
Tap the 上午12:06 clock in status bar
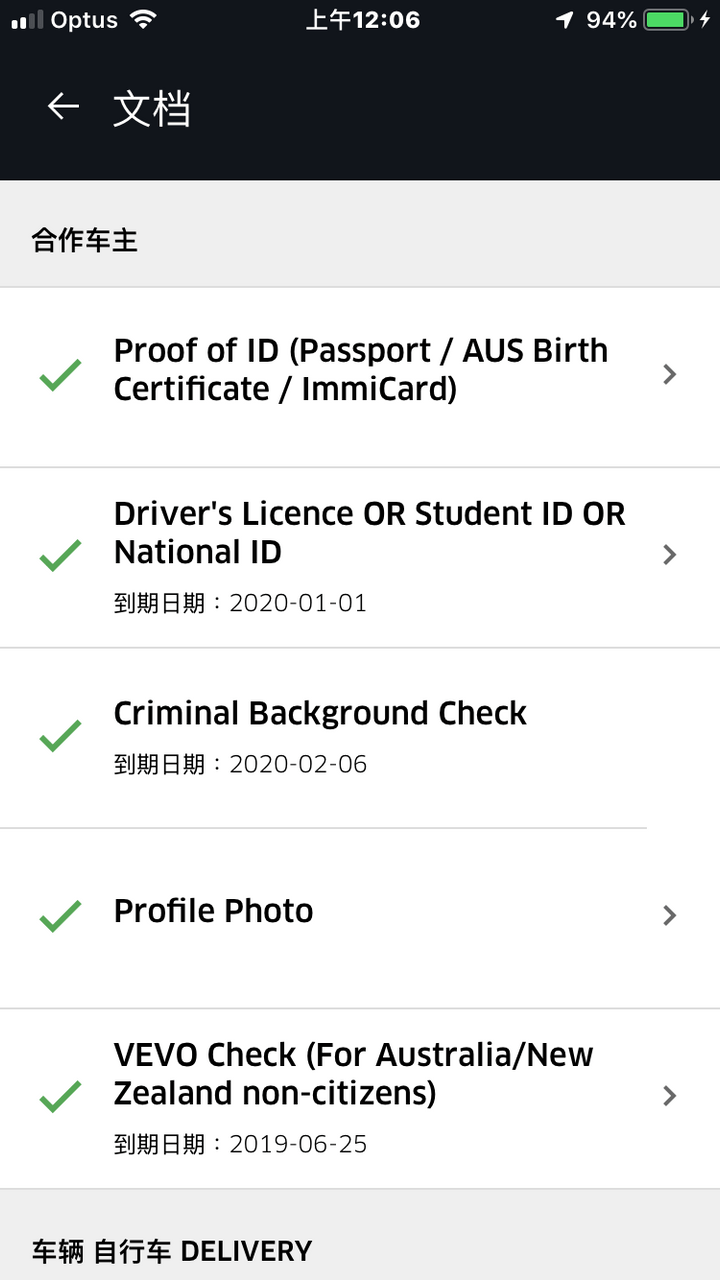(363, 18)
